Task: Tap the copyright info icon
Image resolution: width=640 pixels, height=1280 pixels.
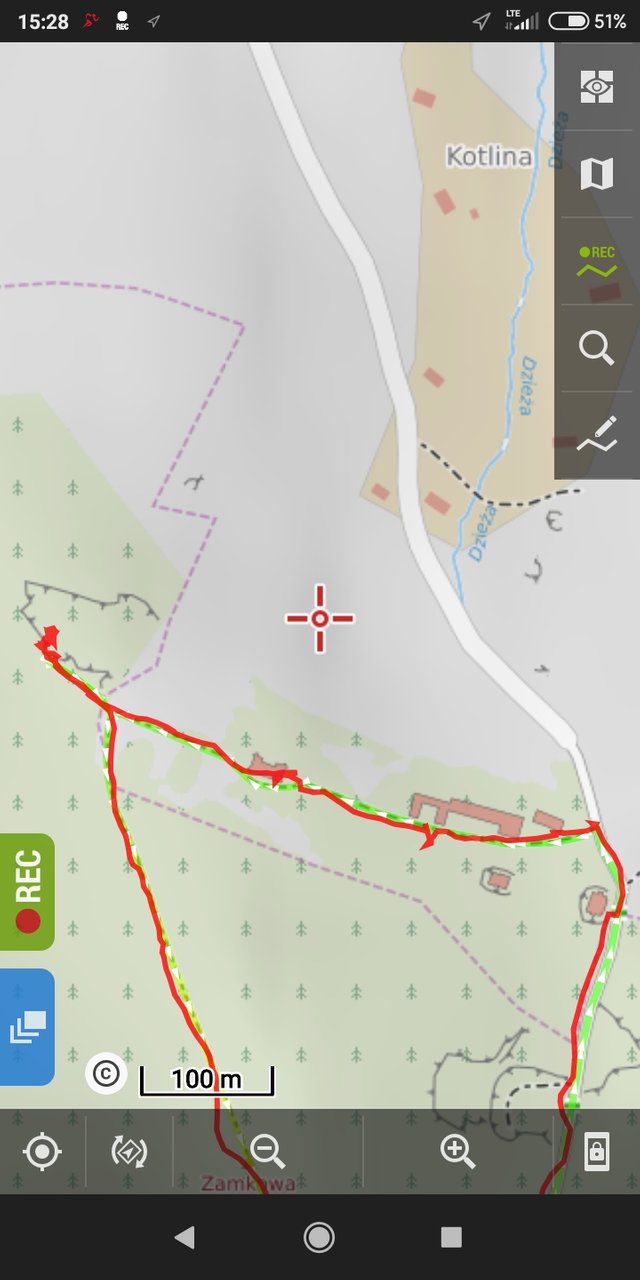Action: point(105,1074)
